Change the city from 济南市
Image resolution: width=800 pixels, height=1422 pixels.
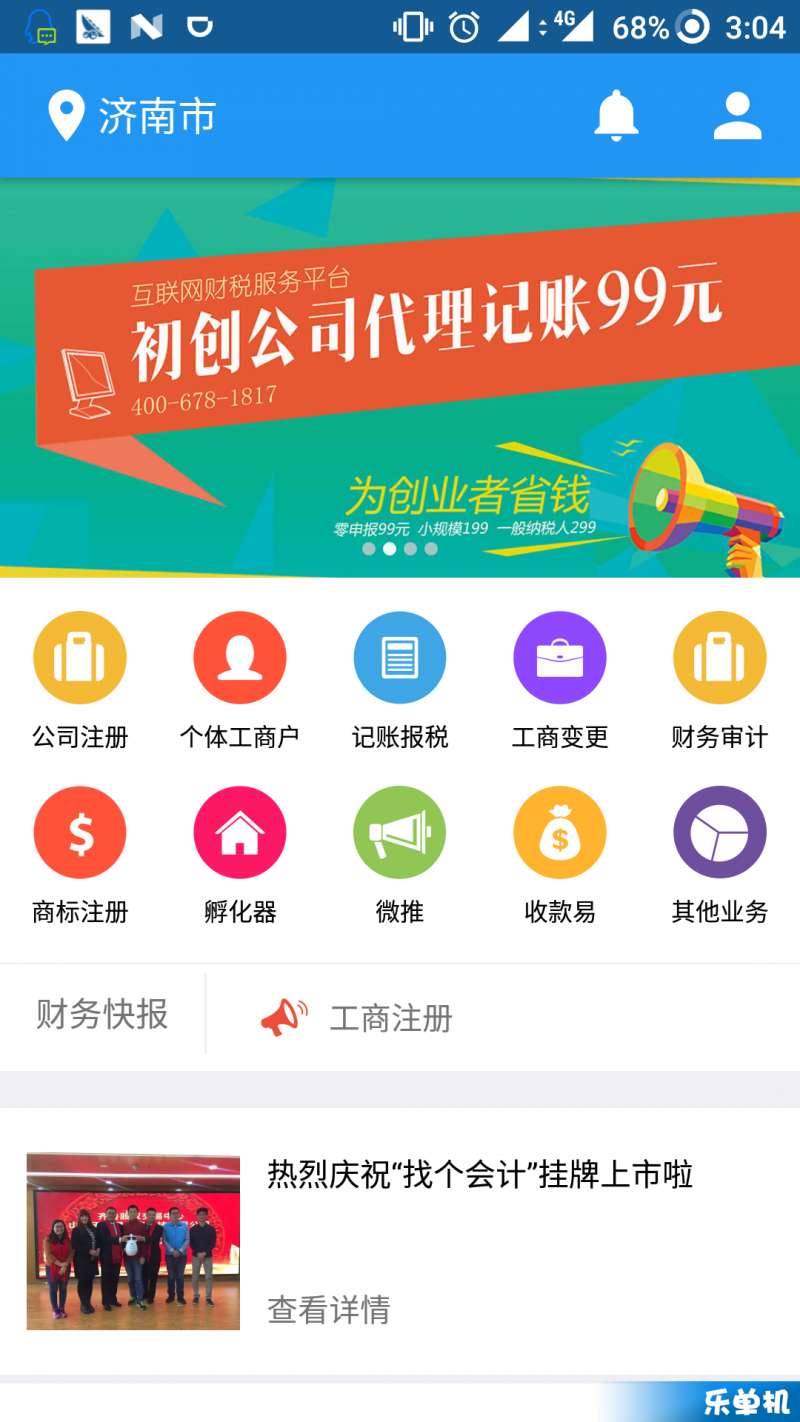(132, 117)
